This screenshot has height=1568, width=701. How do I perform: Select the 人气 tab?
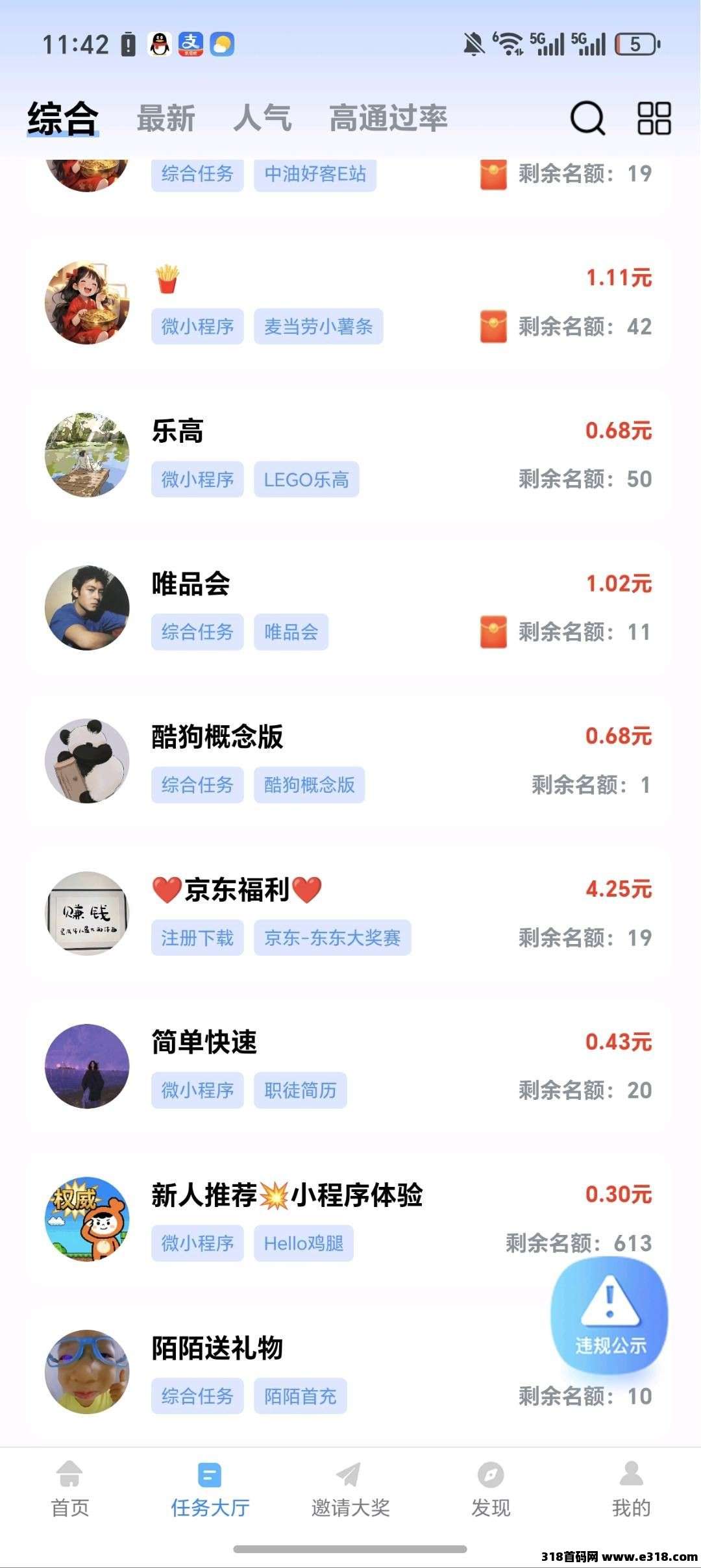pyautogui.click(x=262, y=119)
